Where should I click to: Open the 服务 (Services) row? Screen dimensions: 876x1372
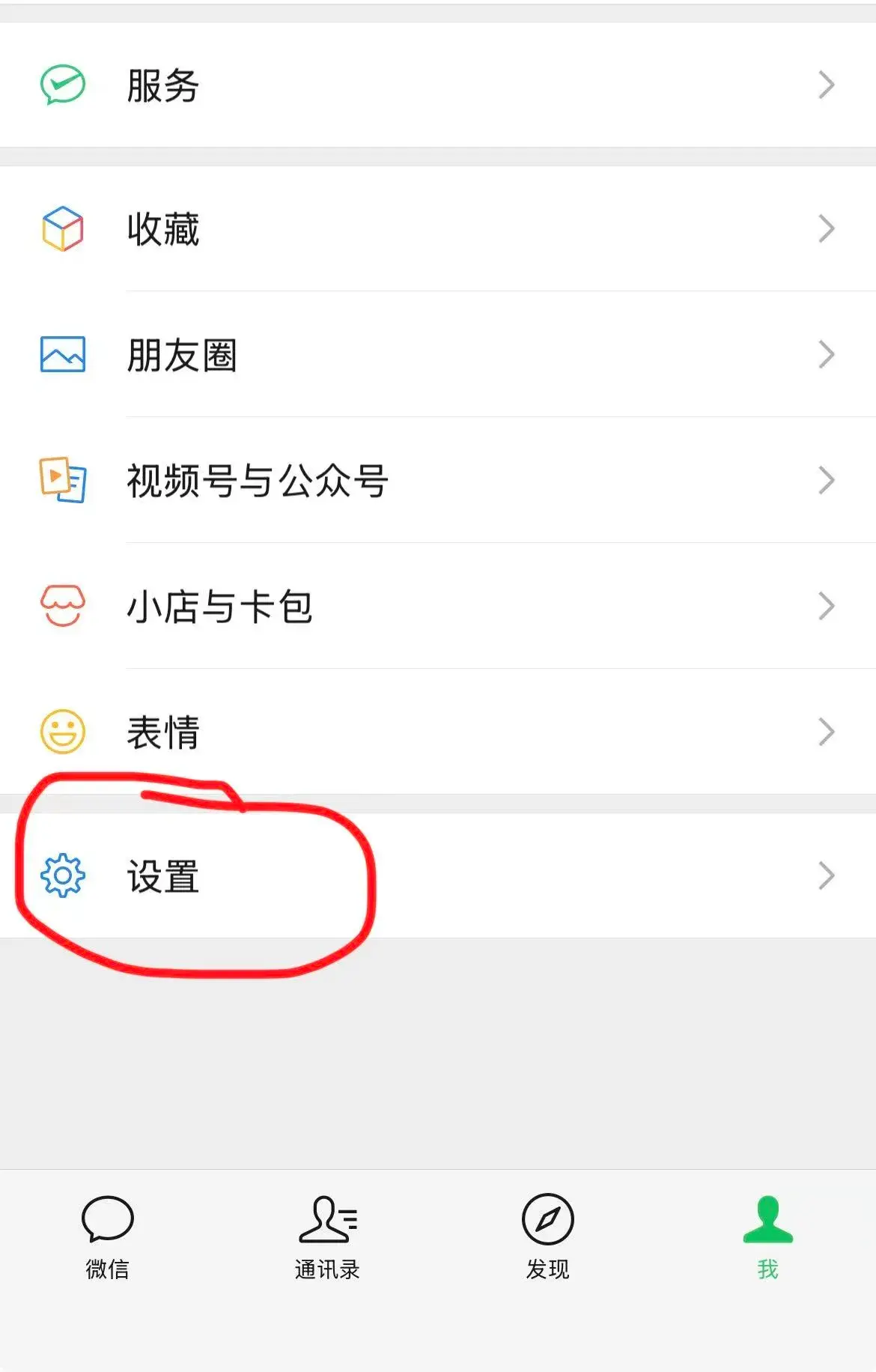click(x=438, y=85)
